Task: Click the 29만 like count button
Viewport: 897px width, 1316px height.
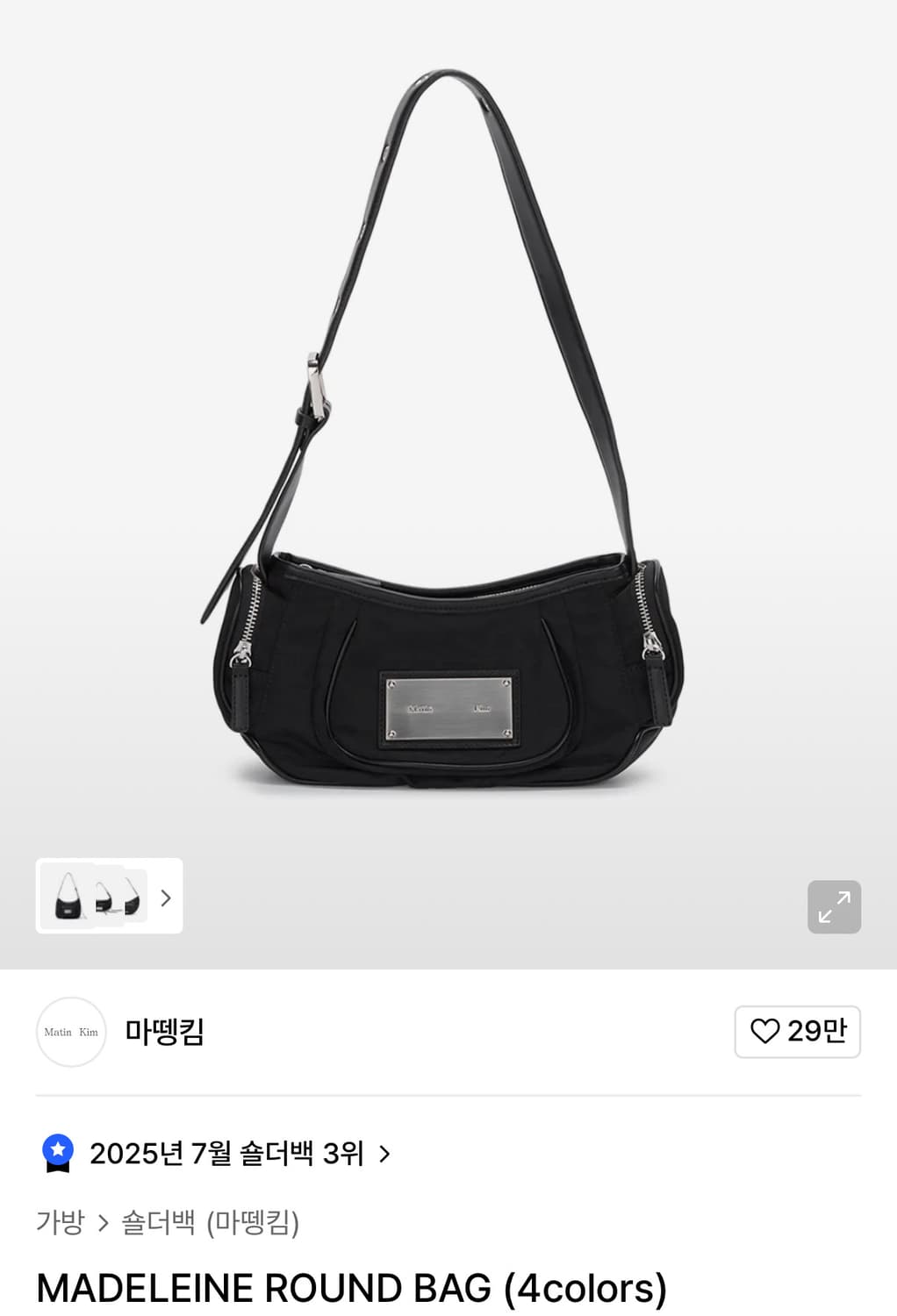Action: (x=797, y=1032)
